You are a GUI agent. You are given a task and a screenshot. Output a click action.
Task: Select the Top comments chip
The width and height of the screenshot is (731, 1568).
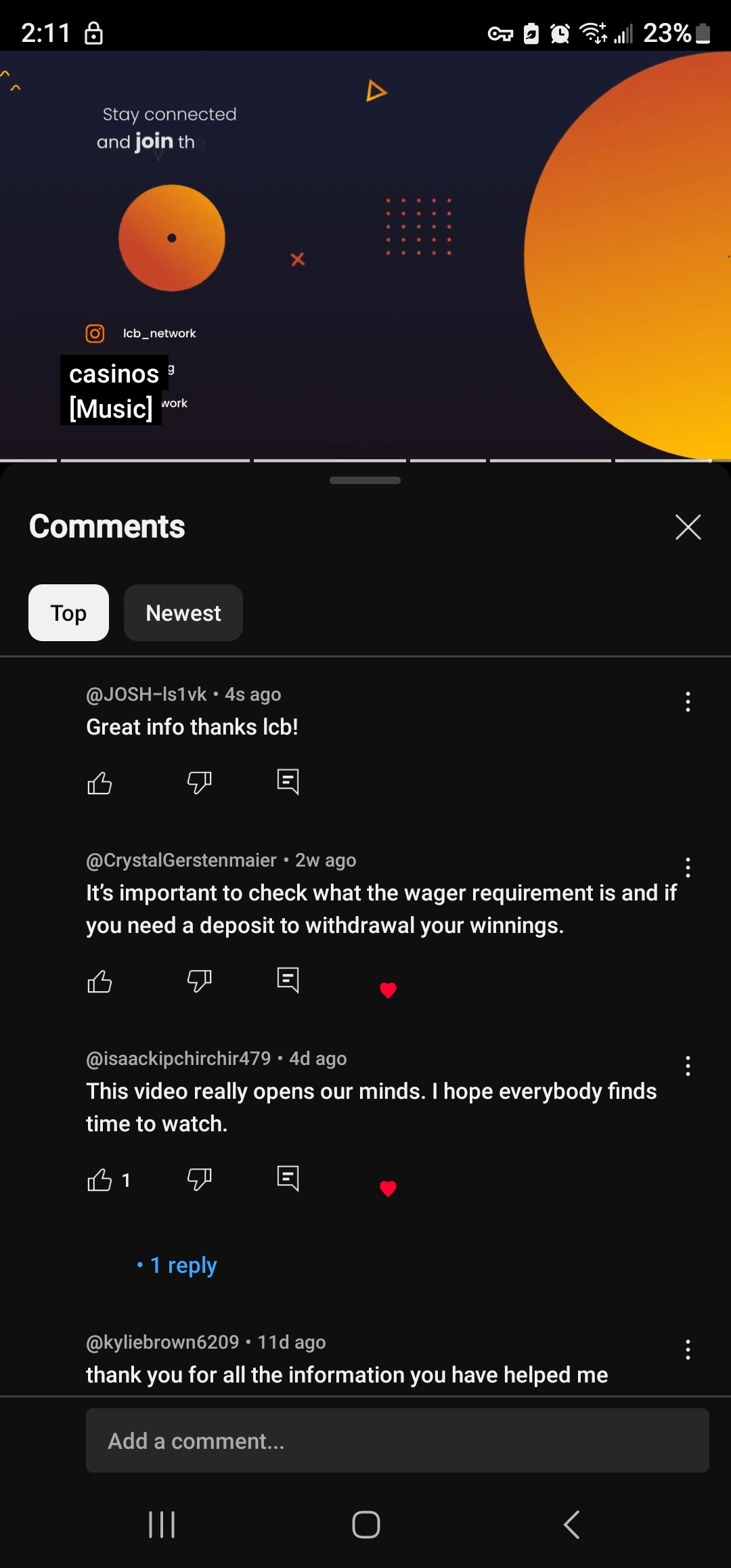(x=68, y=613)
